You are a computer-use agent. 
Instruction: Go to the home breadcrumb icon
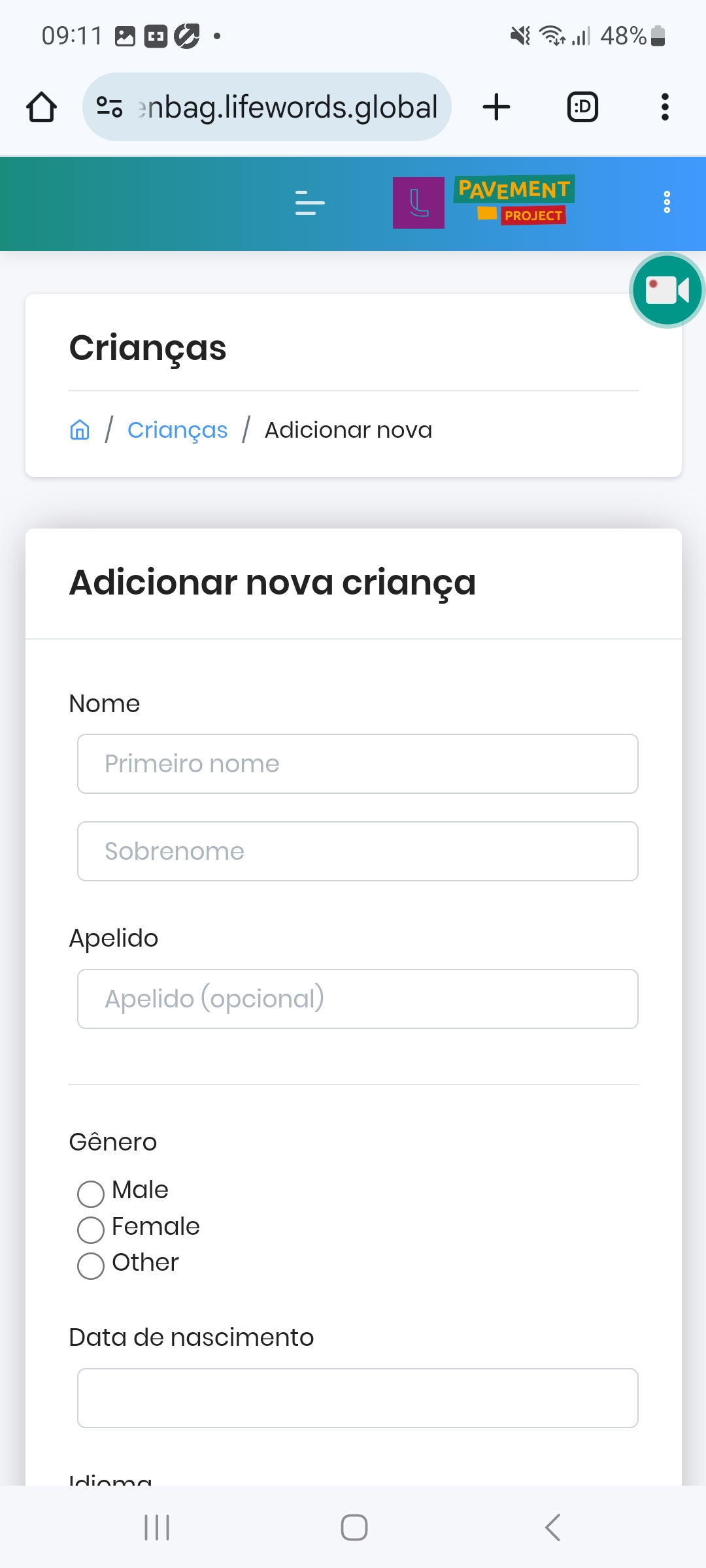80,430
